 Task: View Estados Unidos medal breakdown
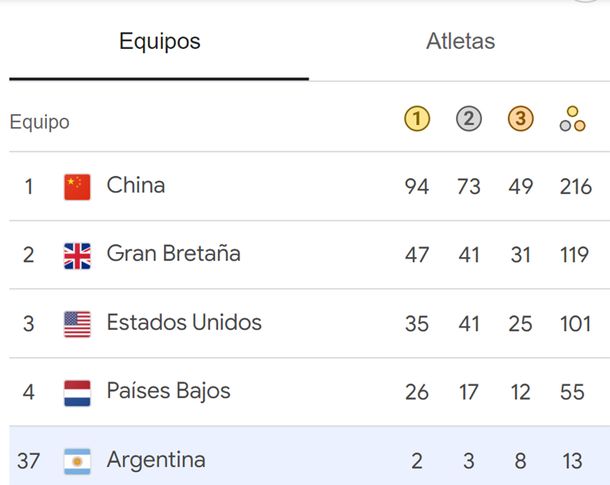[184, 323]
